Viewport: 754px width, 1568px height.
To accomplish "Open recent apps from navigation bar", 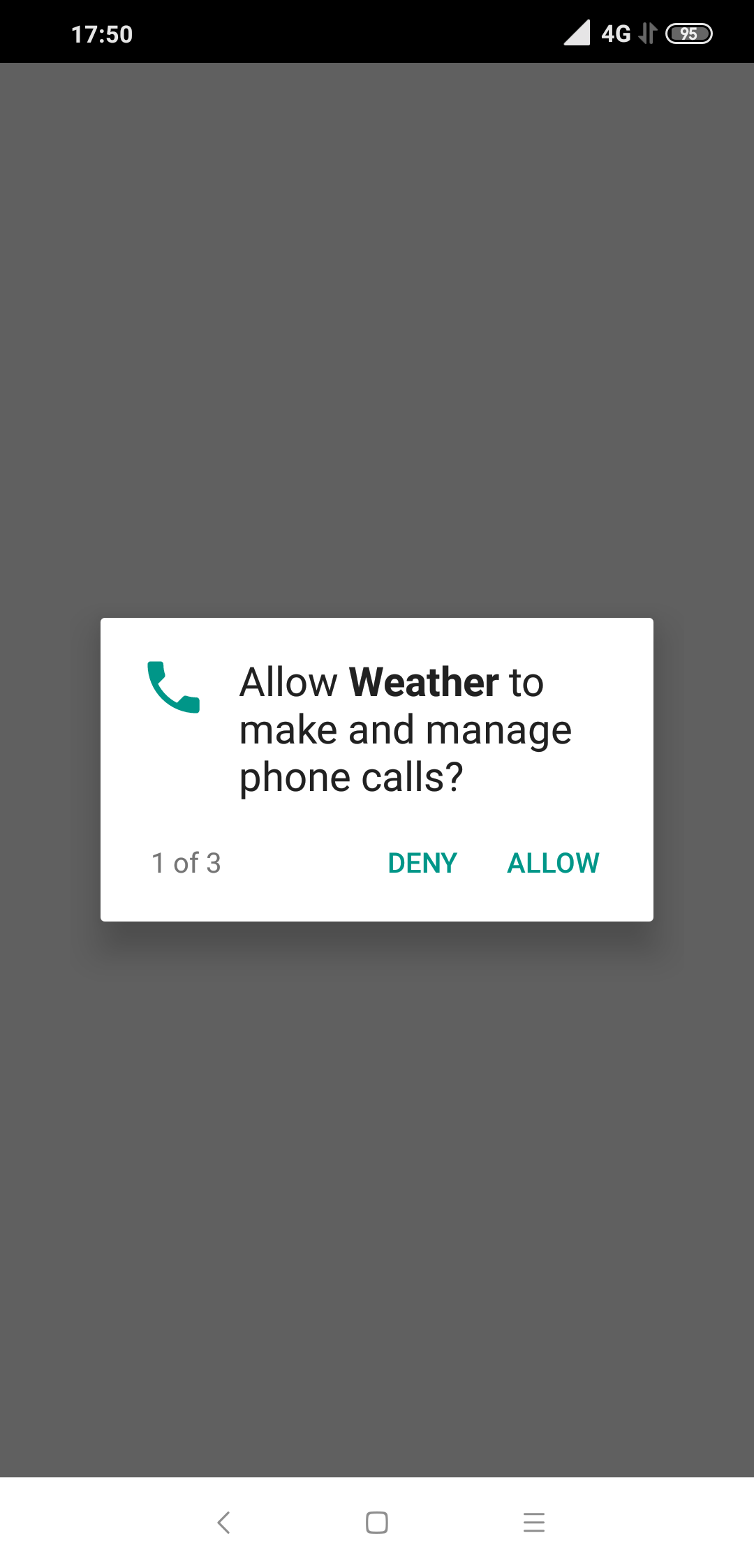I will (x=533, y=1522).
